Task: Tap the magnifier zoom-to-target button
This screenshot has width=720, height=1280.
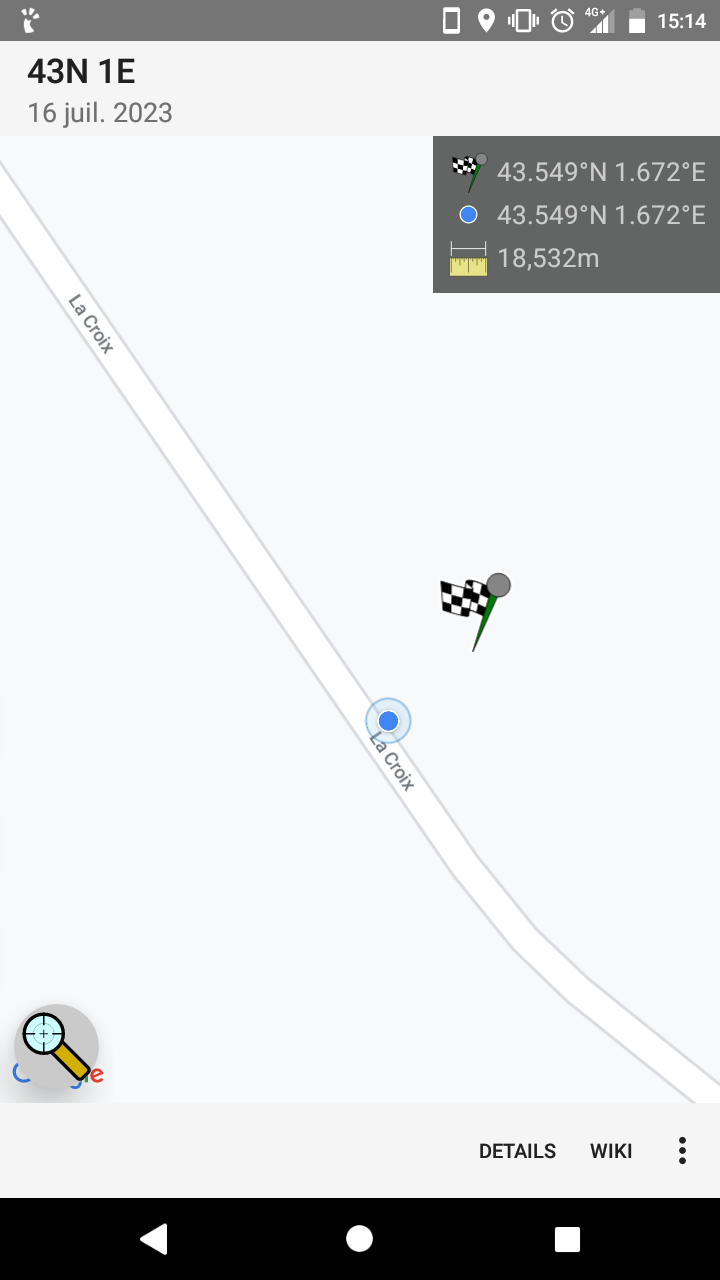Action: click(57, 1046)
